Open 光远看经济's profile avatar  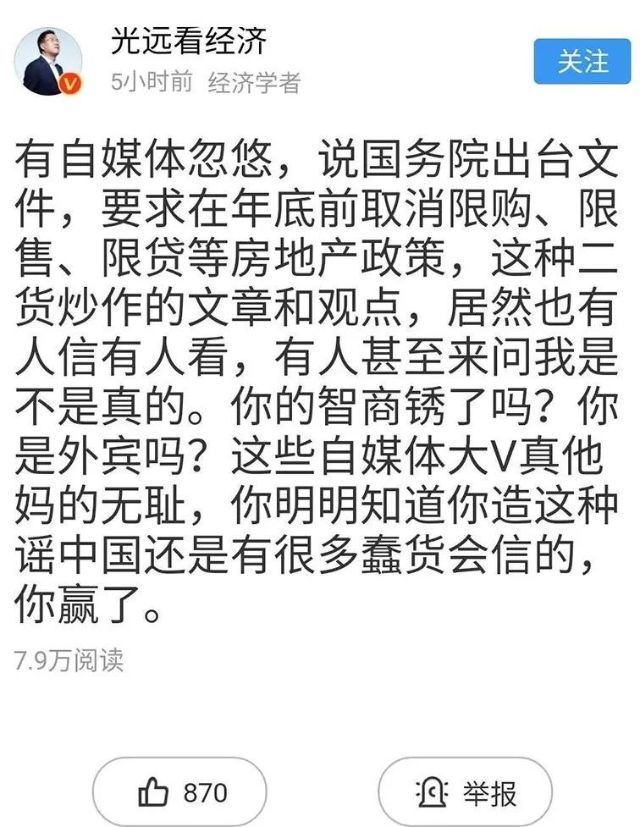48,62
